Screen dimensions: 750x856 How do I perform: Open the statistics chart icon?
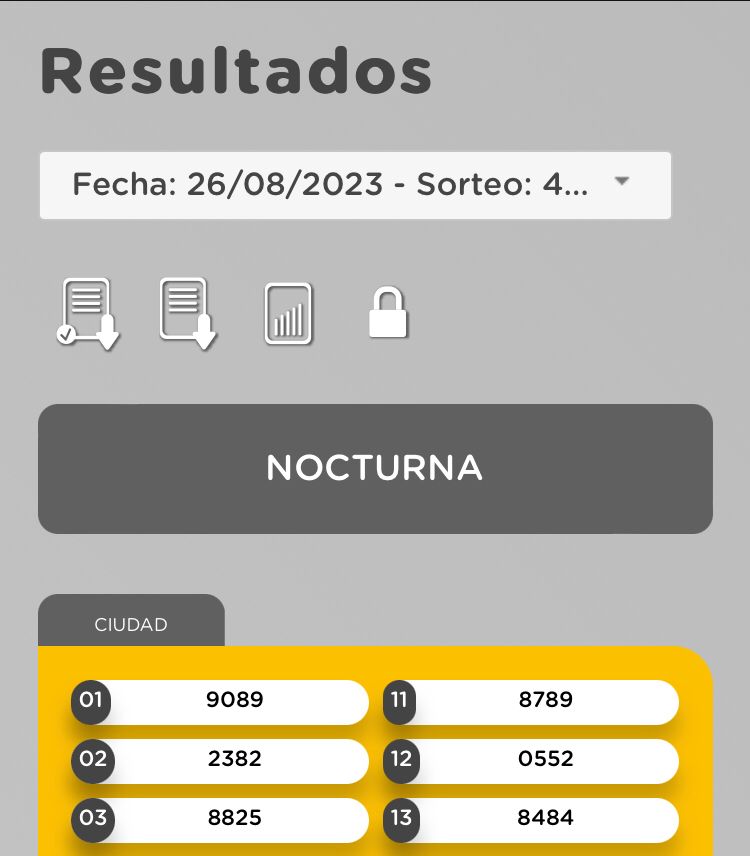point(288,314)
